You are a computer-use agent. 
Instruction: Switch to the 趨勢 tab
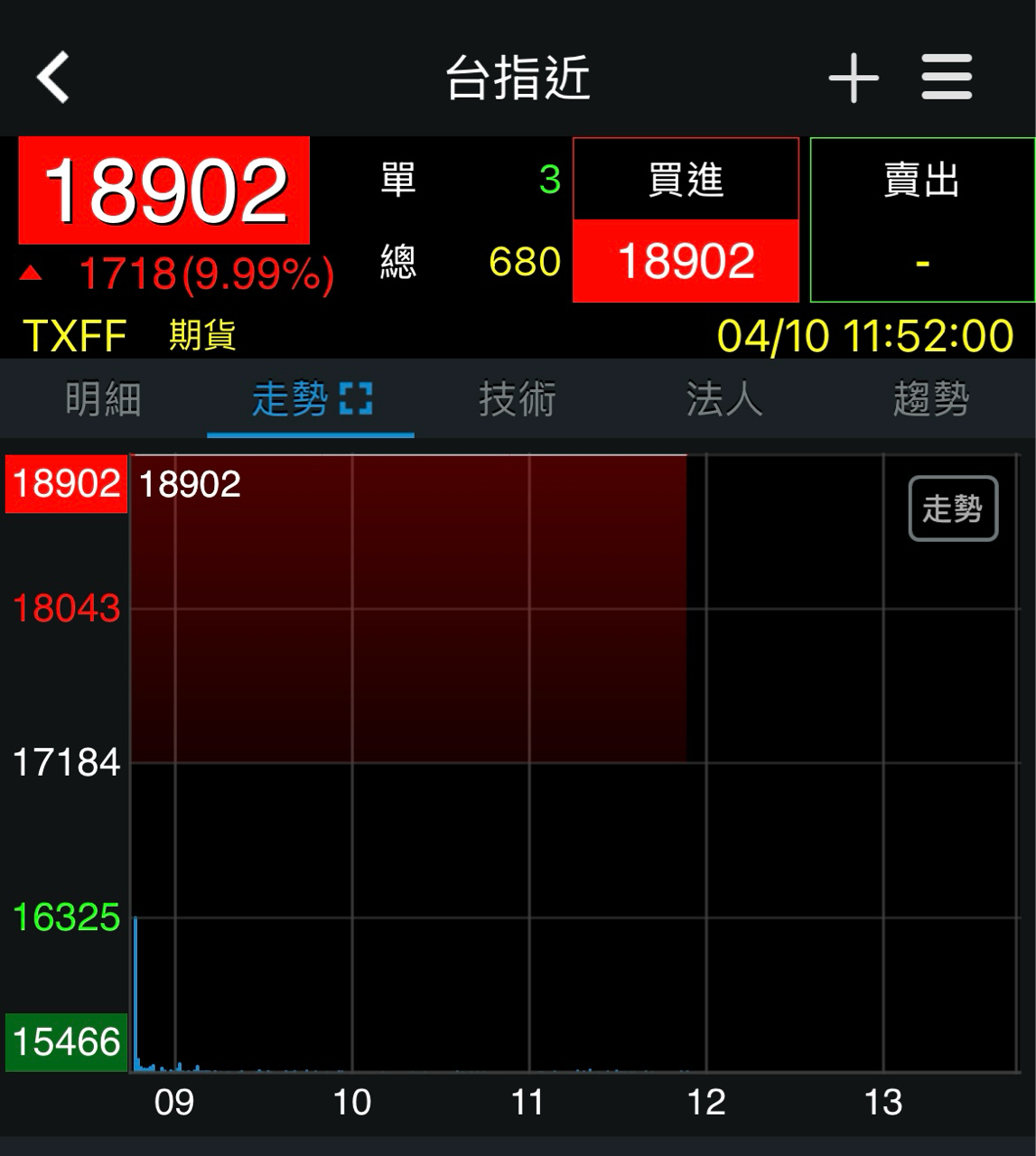[930, 398]
